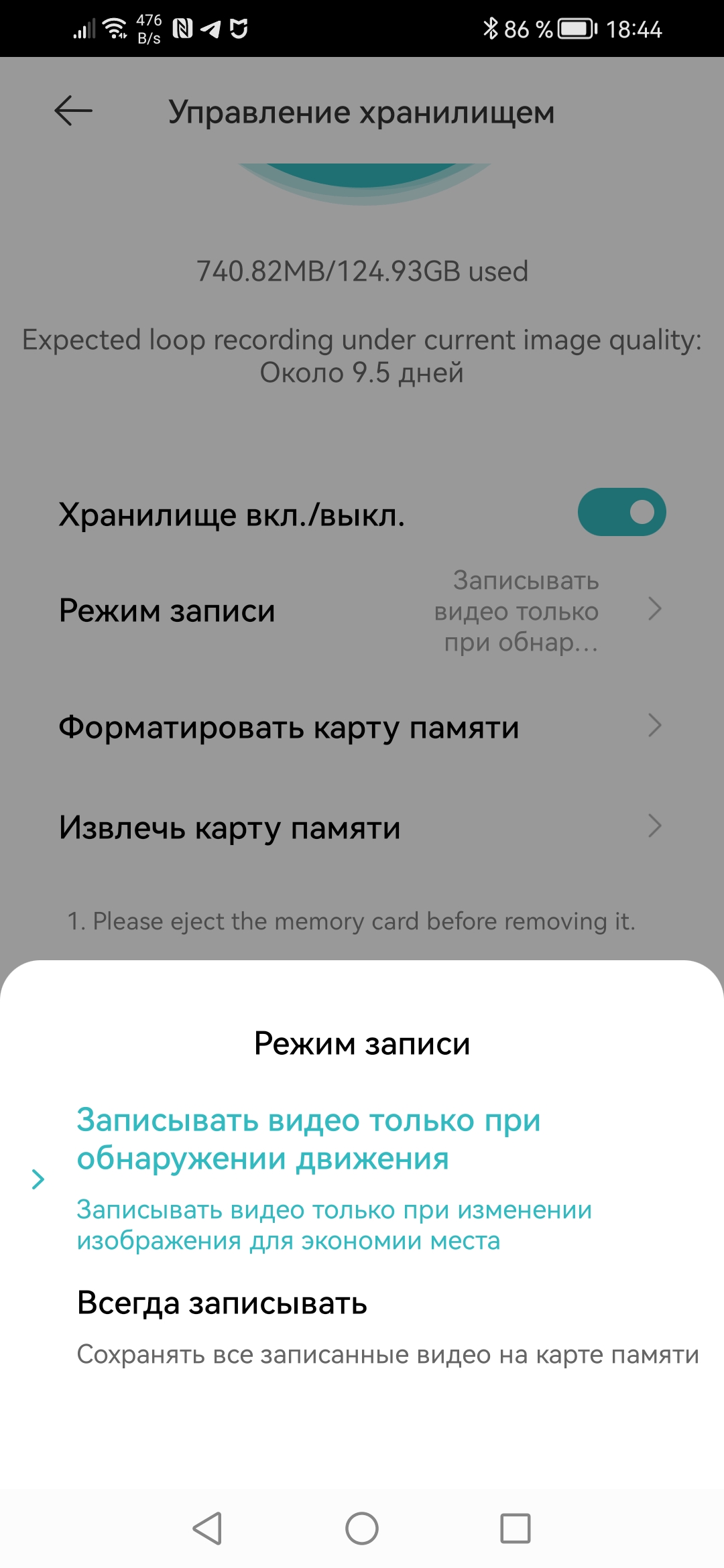Select record only on motion detection
Viewport: 724px width, 1568px height.
[x=308, y=1139]
